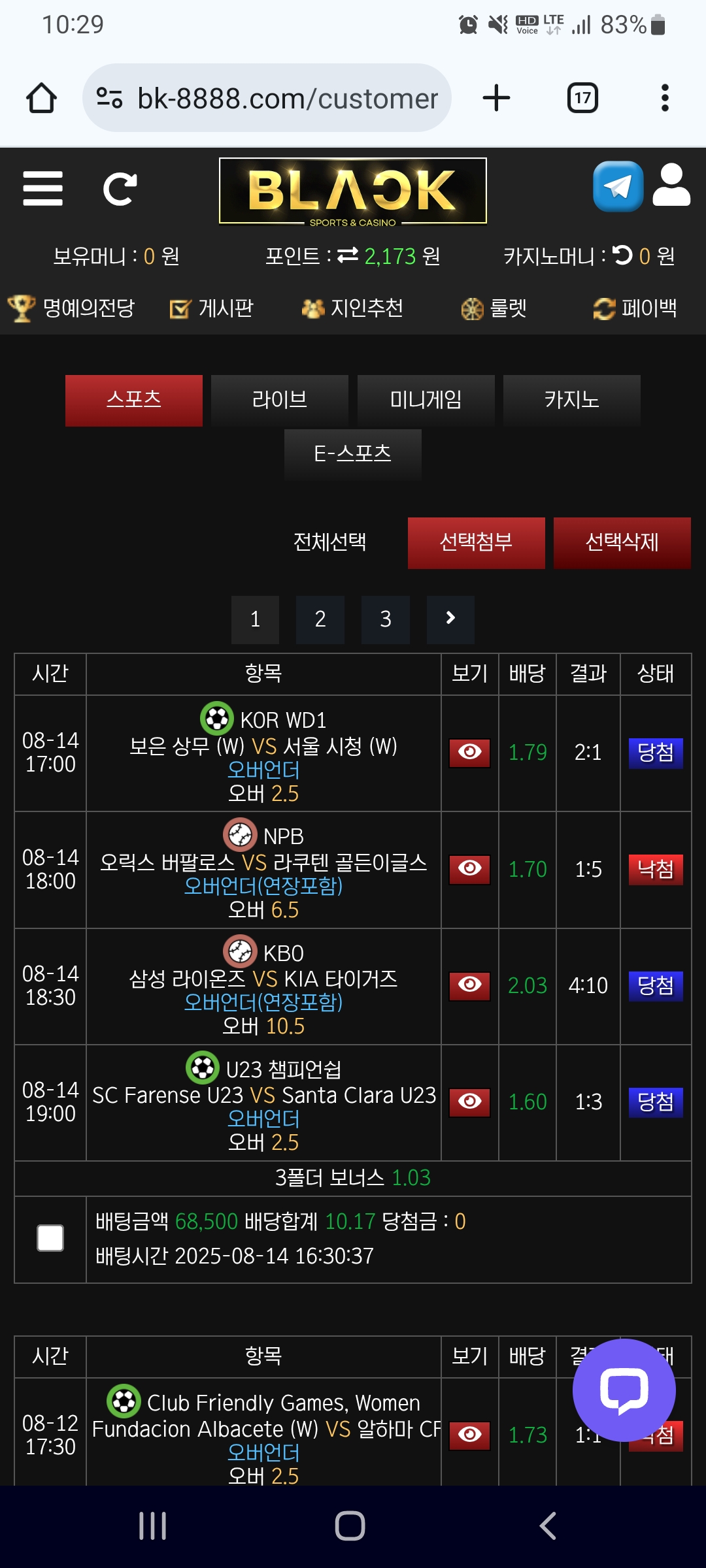Switch to the E-스포츠 tab

(x=352, y=454)
